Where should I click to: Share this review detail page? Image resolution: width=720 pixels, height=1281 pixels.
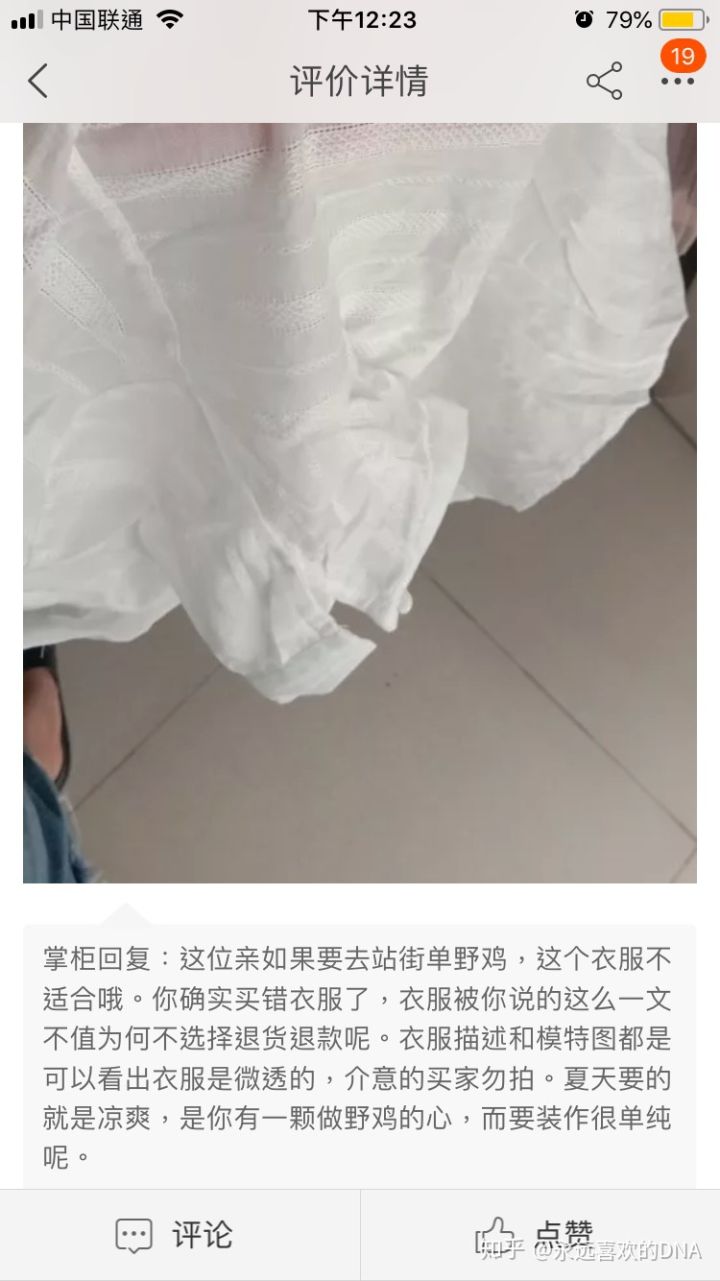[x=604, y=81]
